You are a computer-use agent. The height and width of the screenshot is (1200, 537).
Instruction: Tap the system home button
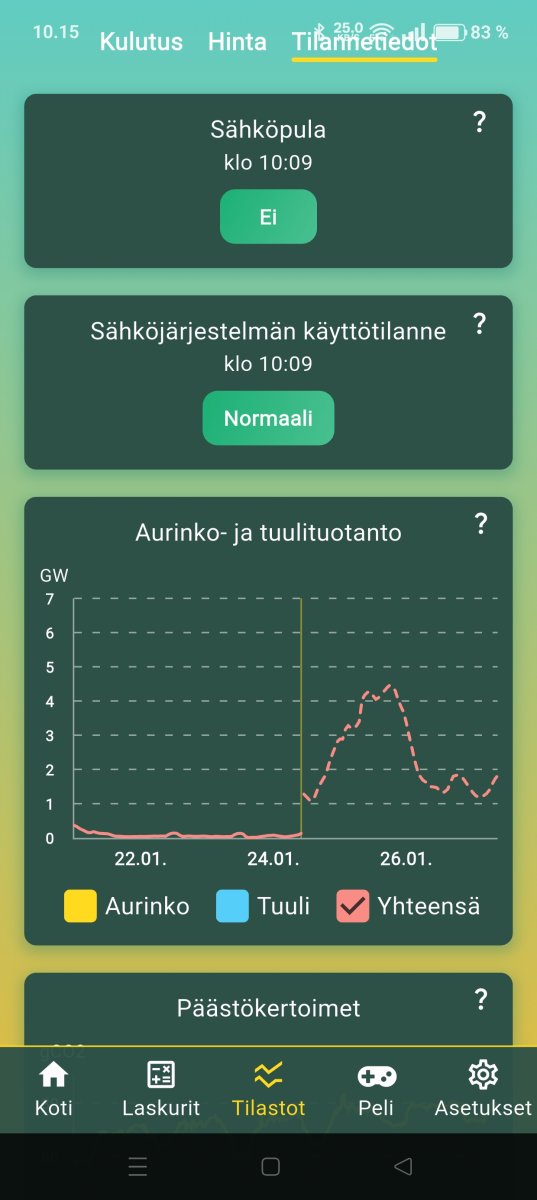[269, 1166]
